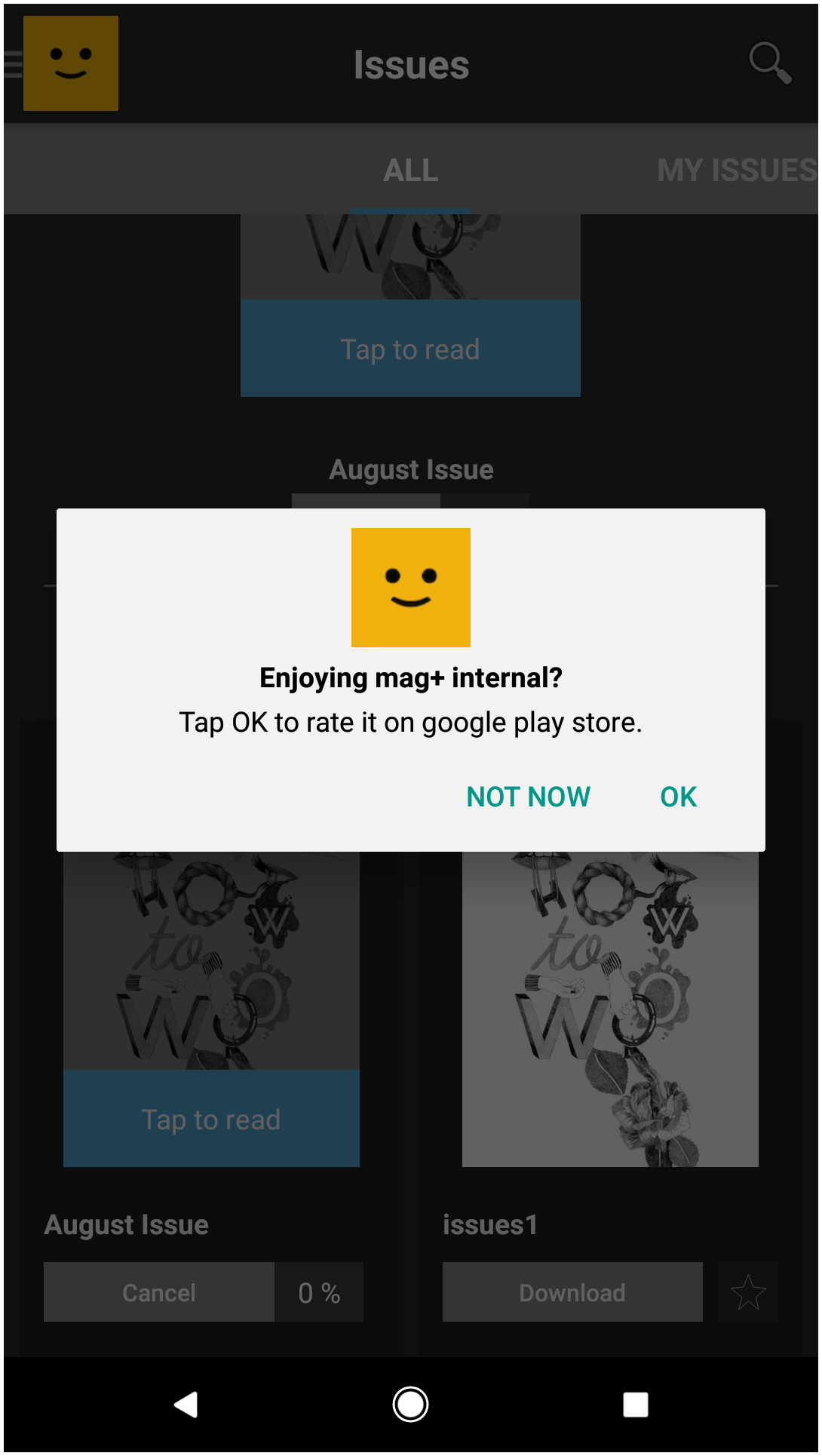The height and width of the screenshot is (1456, 822).
Task: Star the issues1 magazine as favorite
Action: click(748, 1292)
